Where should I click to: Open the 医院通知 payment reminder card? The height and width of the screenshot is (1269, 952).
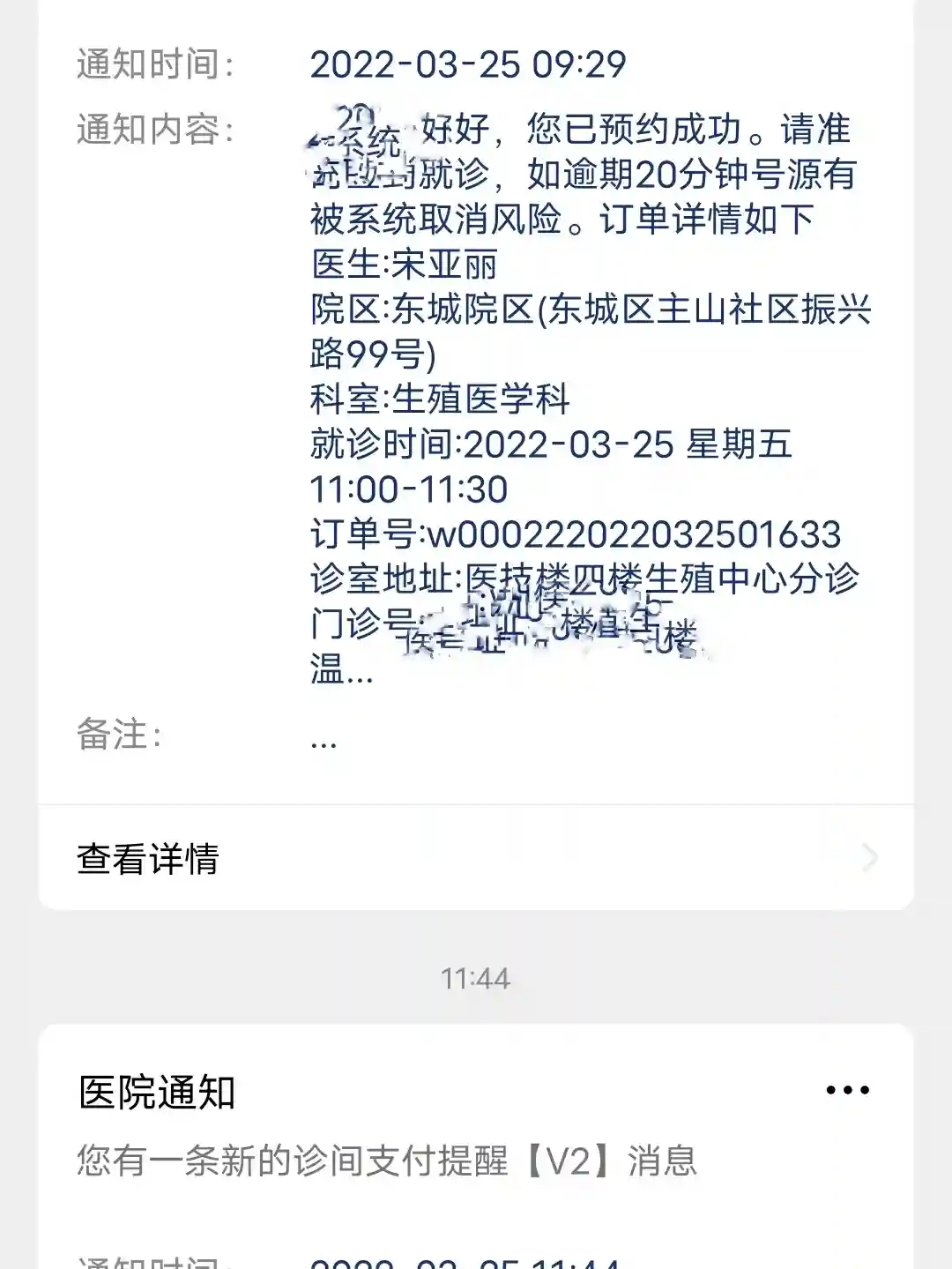(388, 1161)
